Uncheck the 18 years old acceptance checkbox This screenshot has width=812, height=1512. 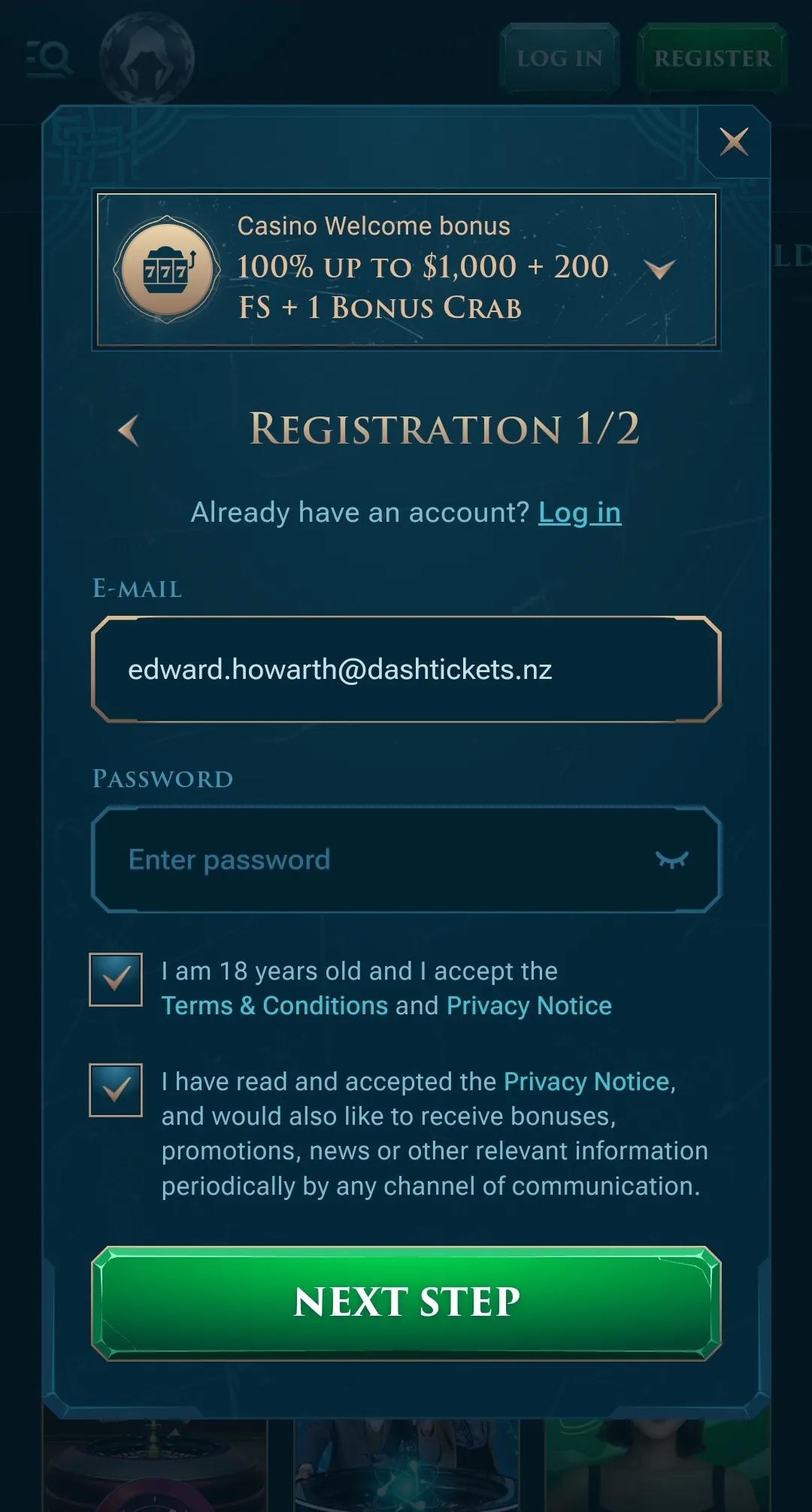click(116, 979)
